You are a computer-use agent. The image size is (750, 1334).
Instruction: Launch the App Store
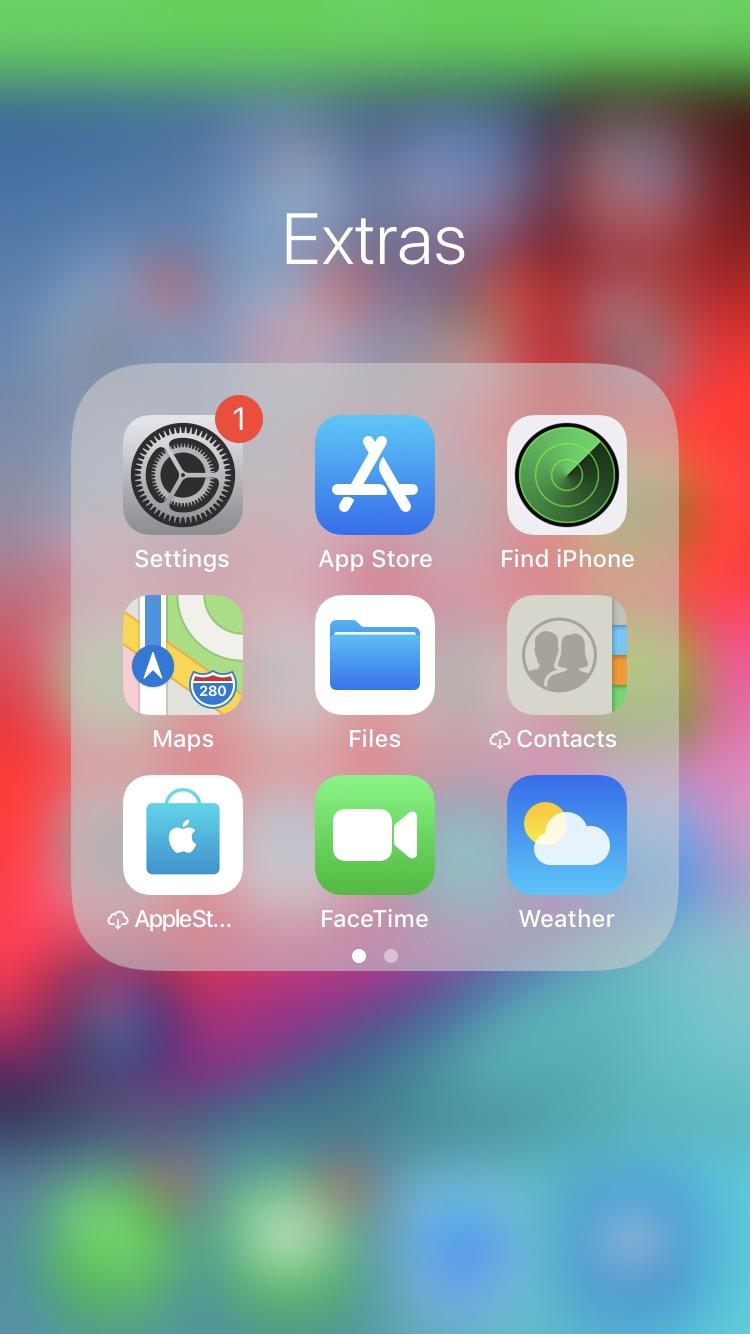pos(374,474)
